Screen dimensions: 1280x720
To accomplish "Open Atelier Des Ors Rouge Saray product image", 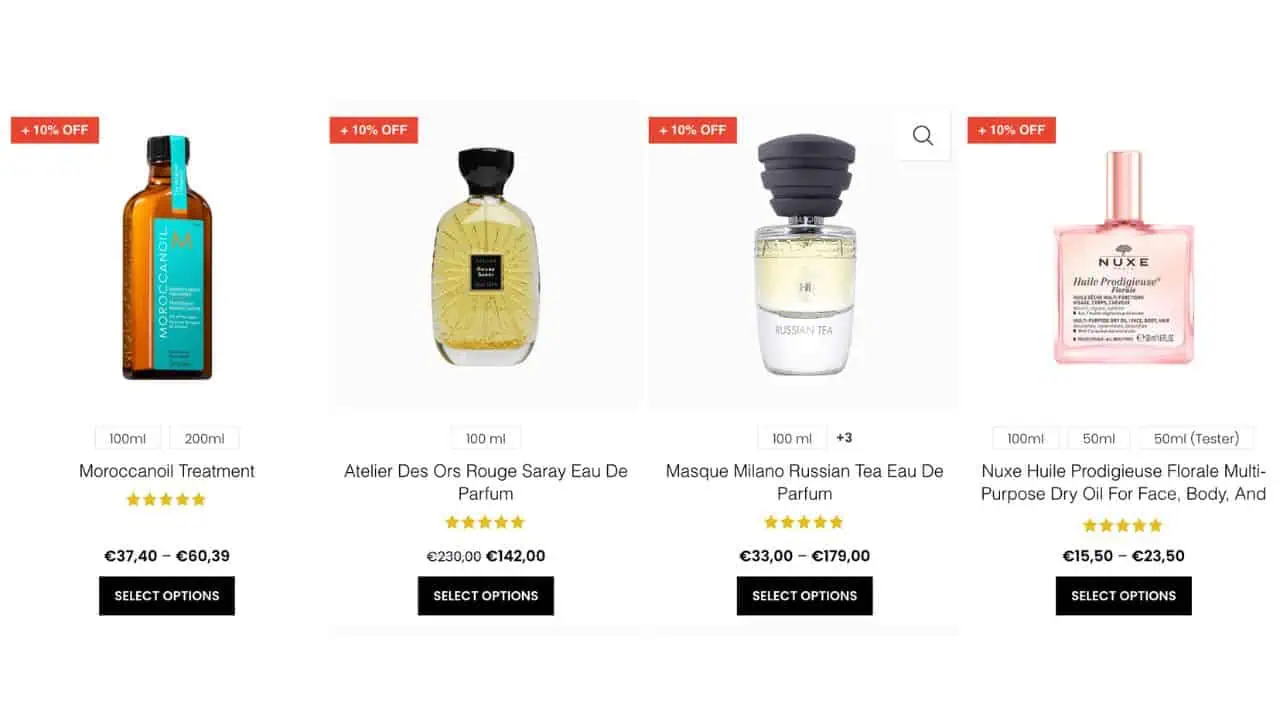I will [486, 258].
